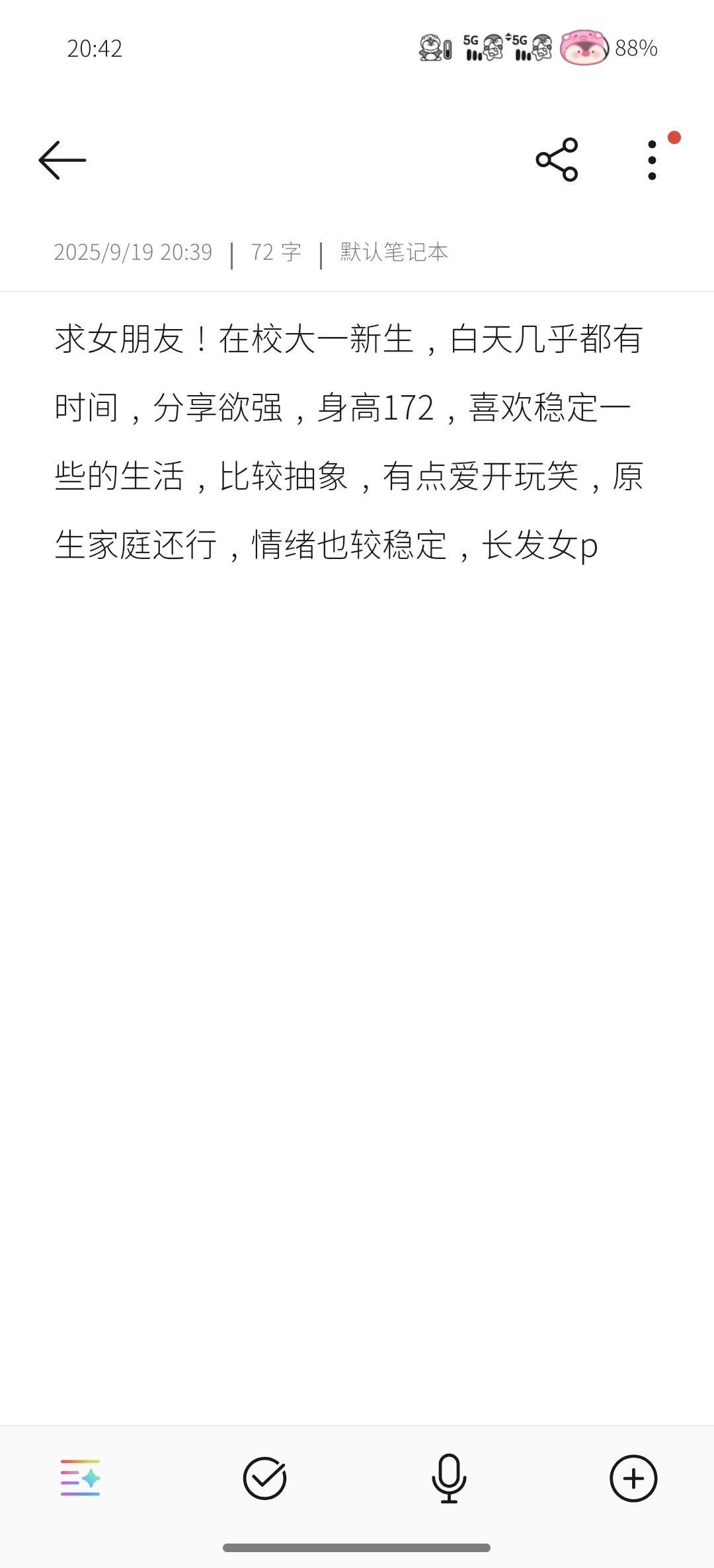Start voice input with the microphone

click(x=449, y=1478)
